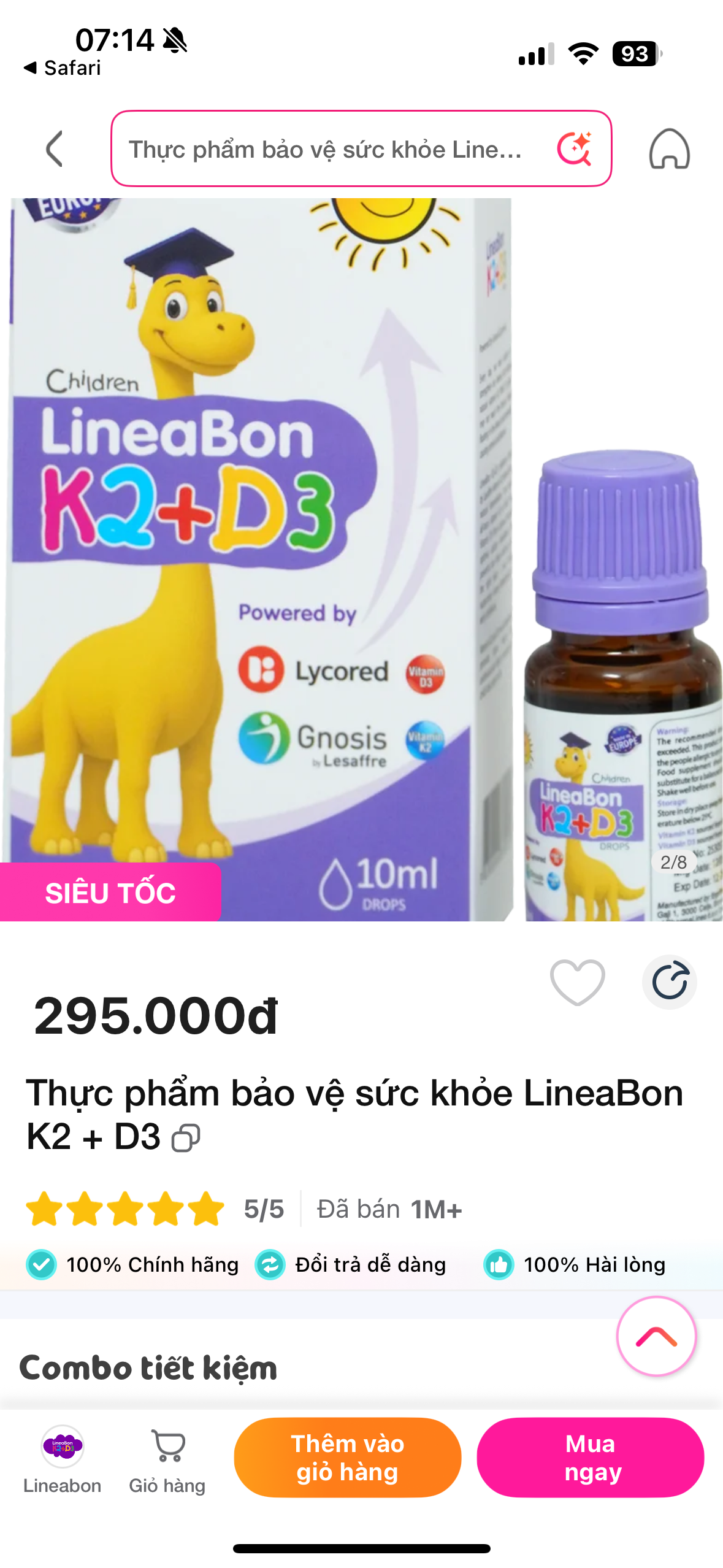Return to Safari via status bar link
This screenshot has height=1568, width=723.
[x=62, y=67]
